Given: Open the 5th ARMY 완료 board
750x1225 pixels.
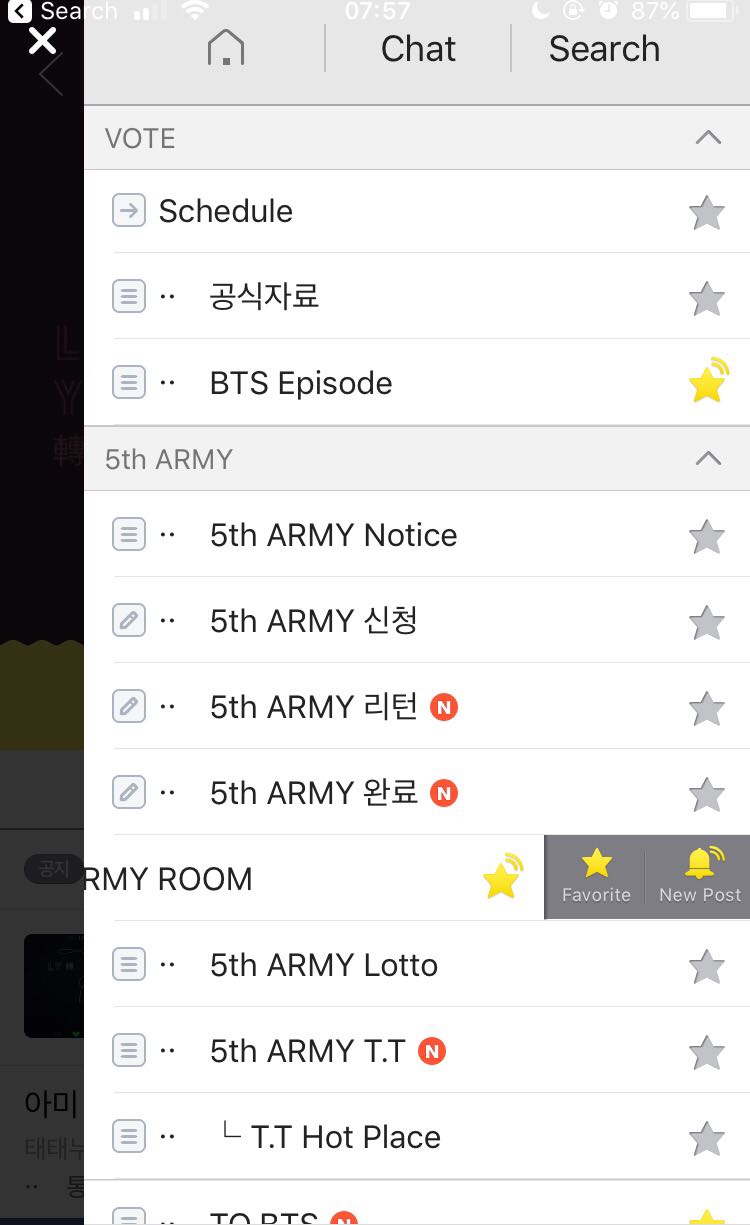Looking at the screenshot, I should pos(313,793).
